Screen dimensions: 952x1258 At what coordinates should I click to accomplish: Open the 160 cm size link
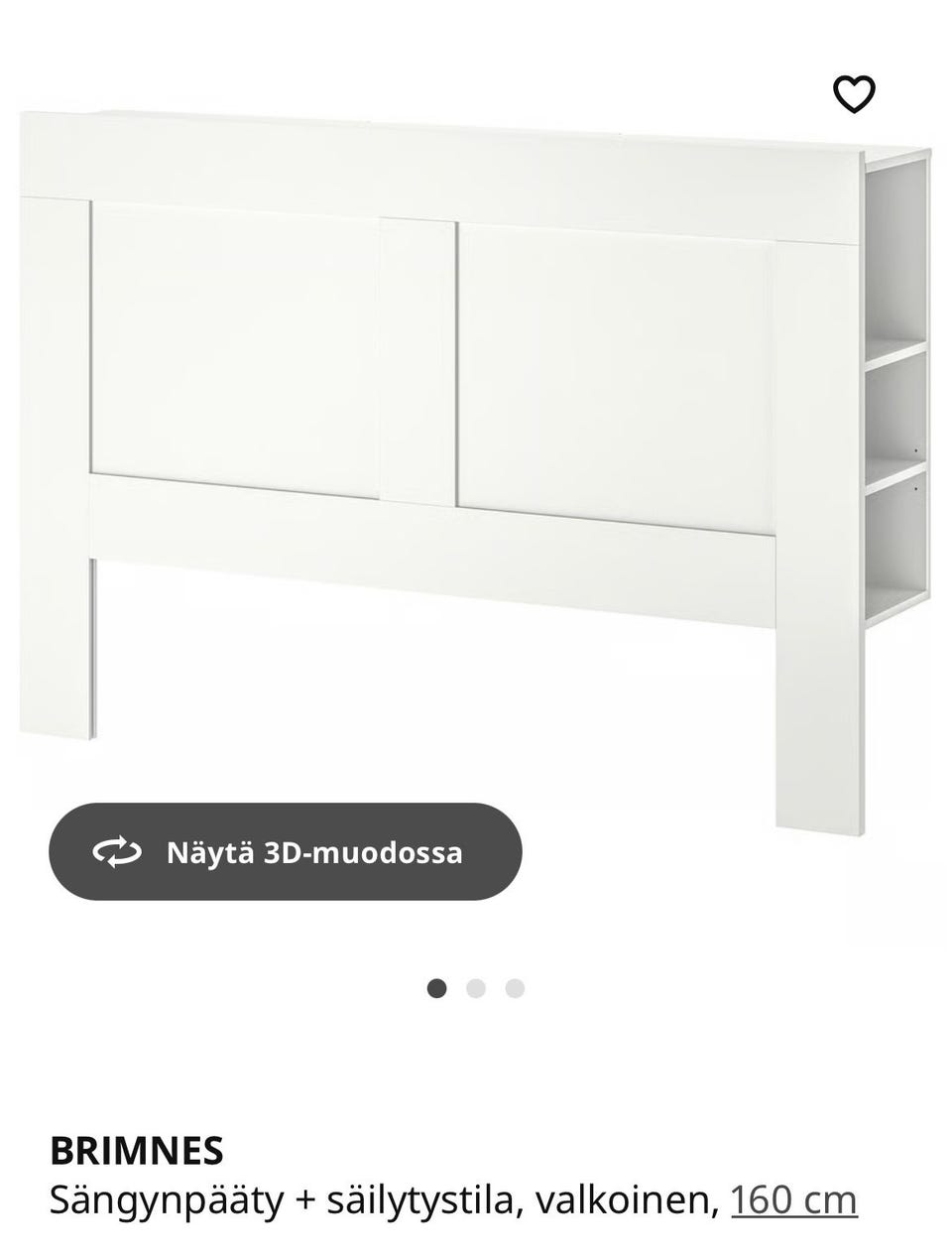[x=793, y=1200]
